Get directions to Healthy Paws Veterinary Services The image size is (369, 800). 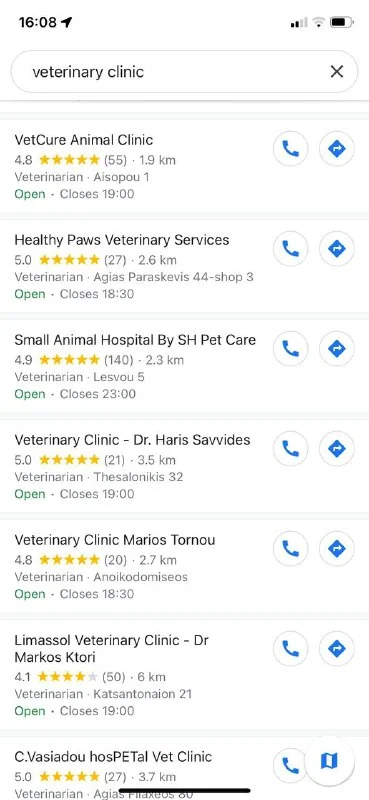(336, 249)
